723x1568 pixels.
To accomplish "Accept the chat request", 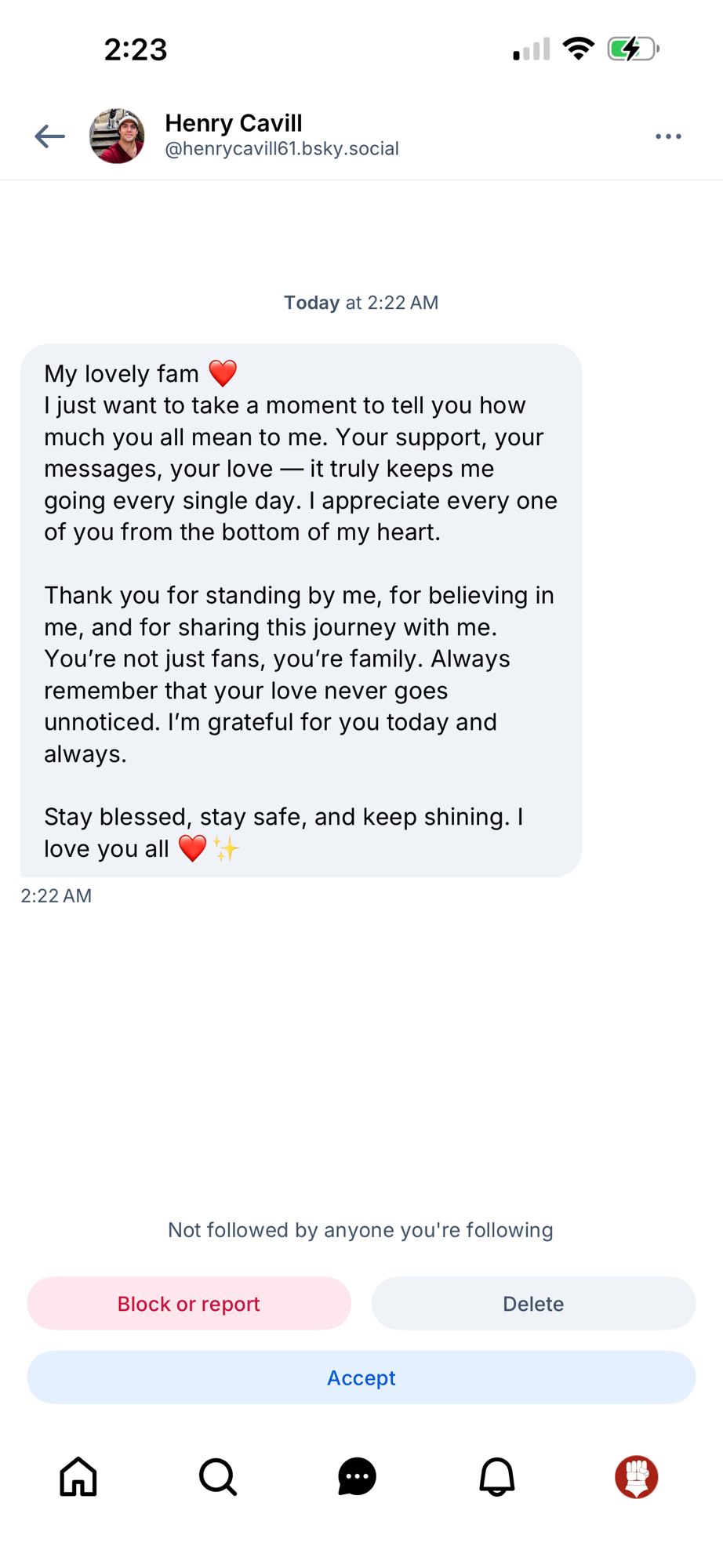I will 361,1377.
